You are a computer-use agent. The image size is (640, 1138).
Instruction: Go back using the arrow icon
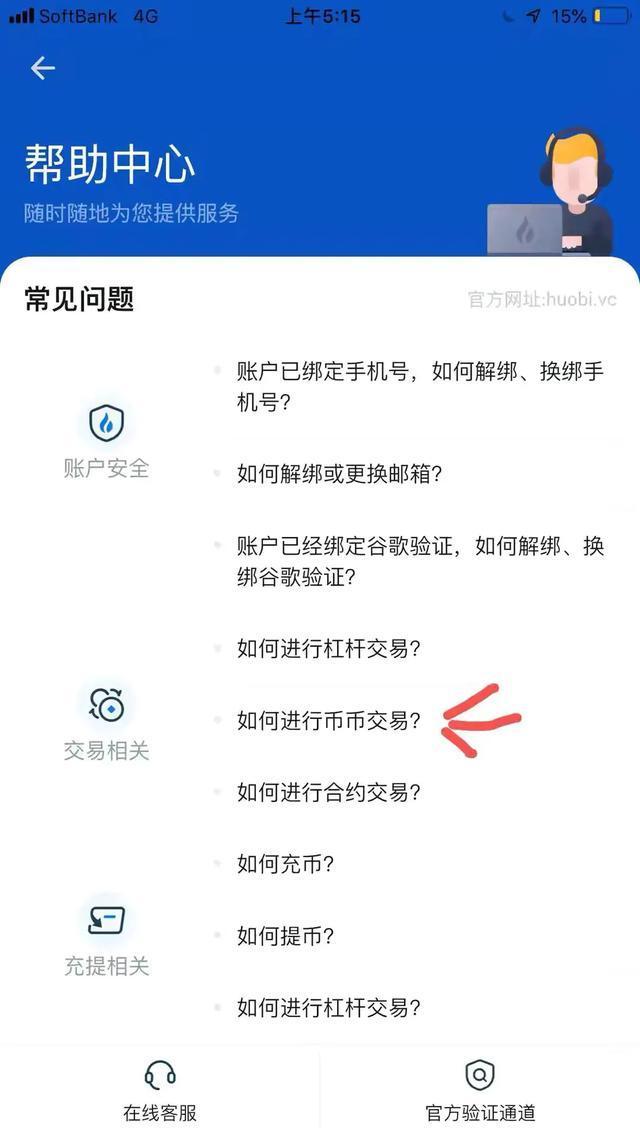tap(42, 68)
